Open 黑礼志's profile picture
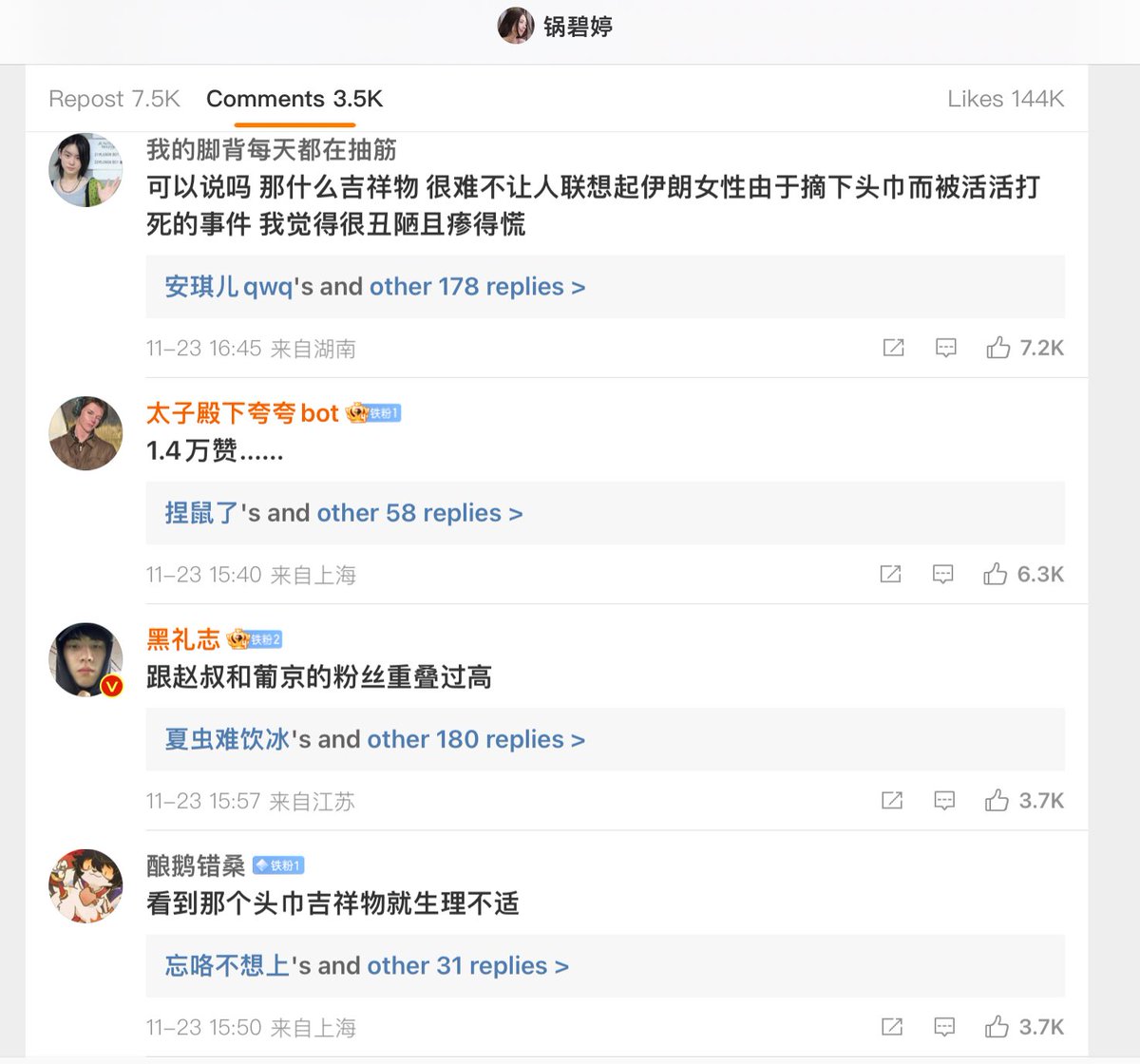Image resolution: width=1140 pixels, height=1064 pixels. pos(85,659)
